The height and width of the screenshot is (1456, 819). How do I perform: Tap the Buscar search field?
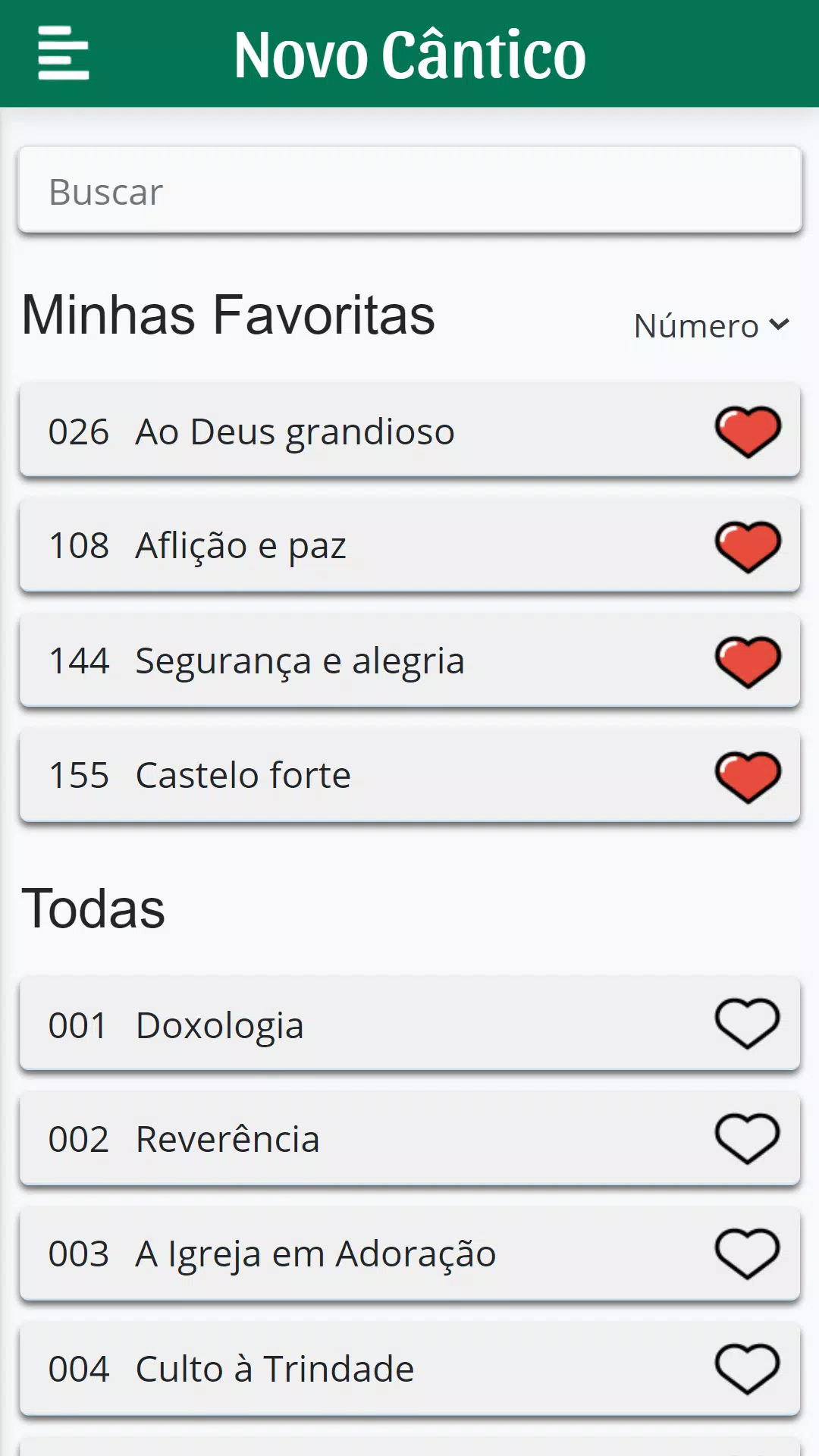point(409,190)
